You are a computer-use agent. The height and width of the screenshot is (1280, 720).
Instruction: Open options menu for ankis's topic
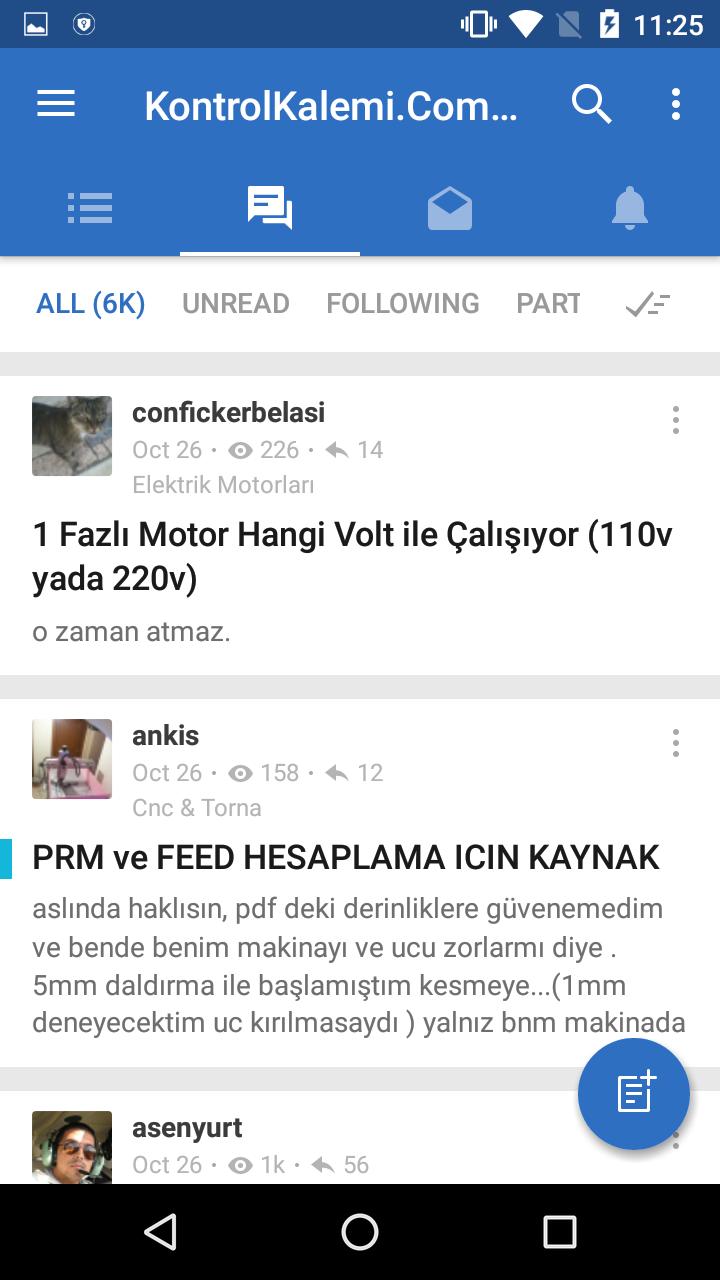[676, 743]
